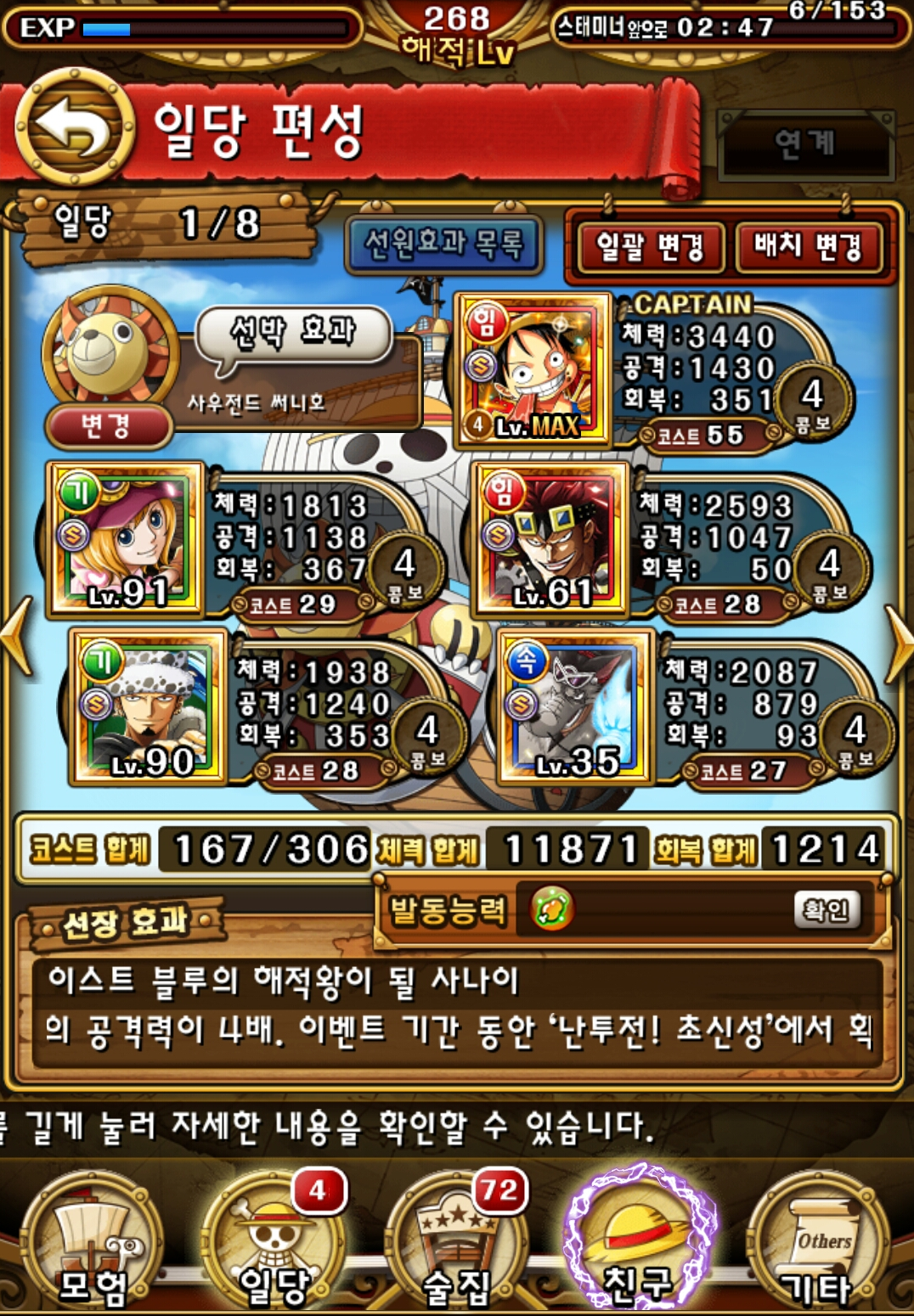
Task: Tap the 연계 button
Action: tap(805, 144)
